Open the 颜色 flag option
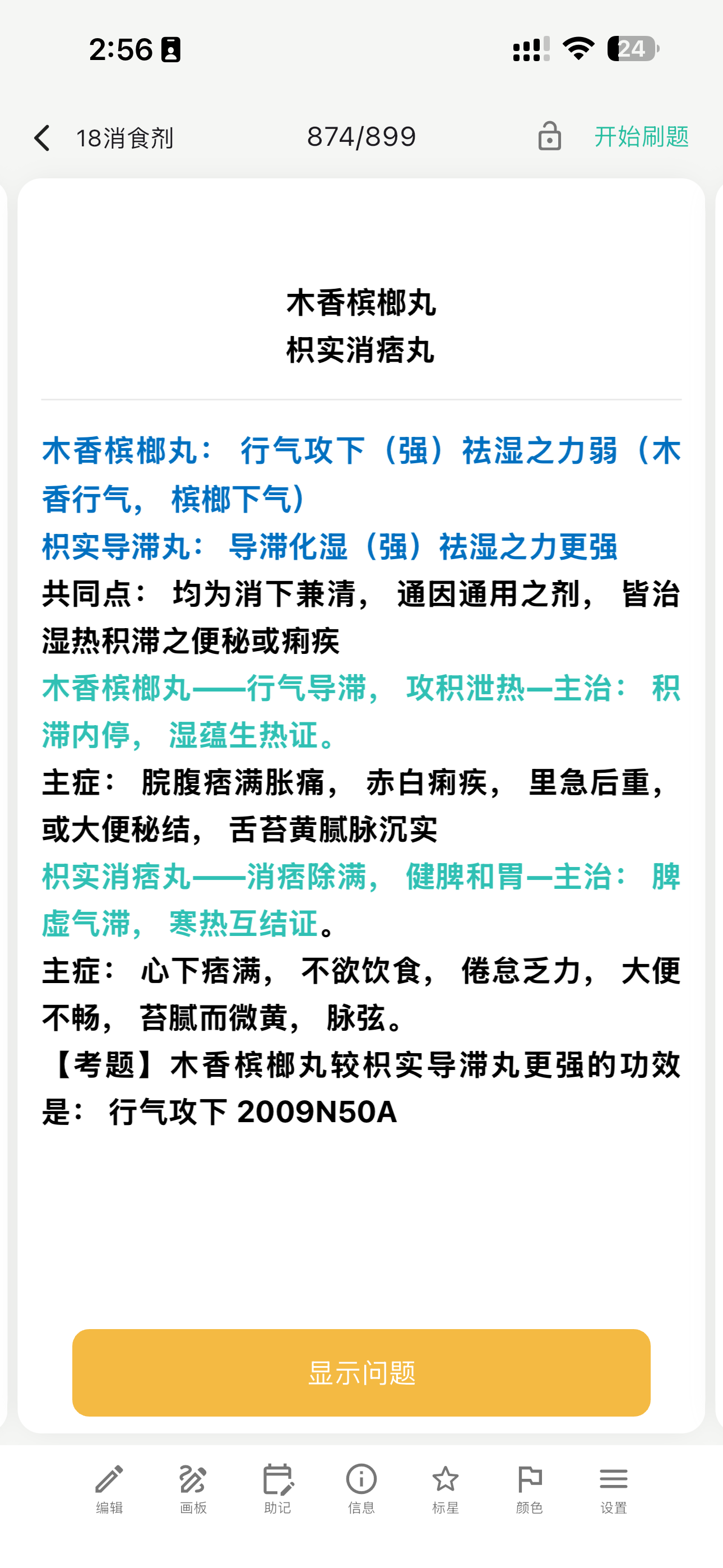 coord(530,1489)
